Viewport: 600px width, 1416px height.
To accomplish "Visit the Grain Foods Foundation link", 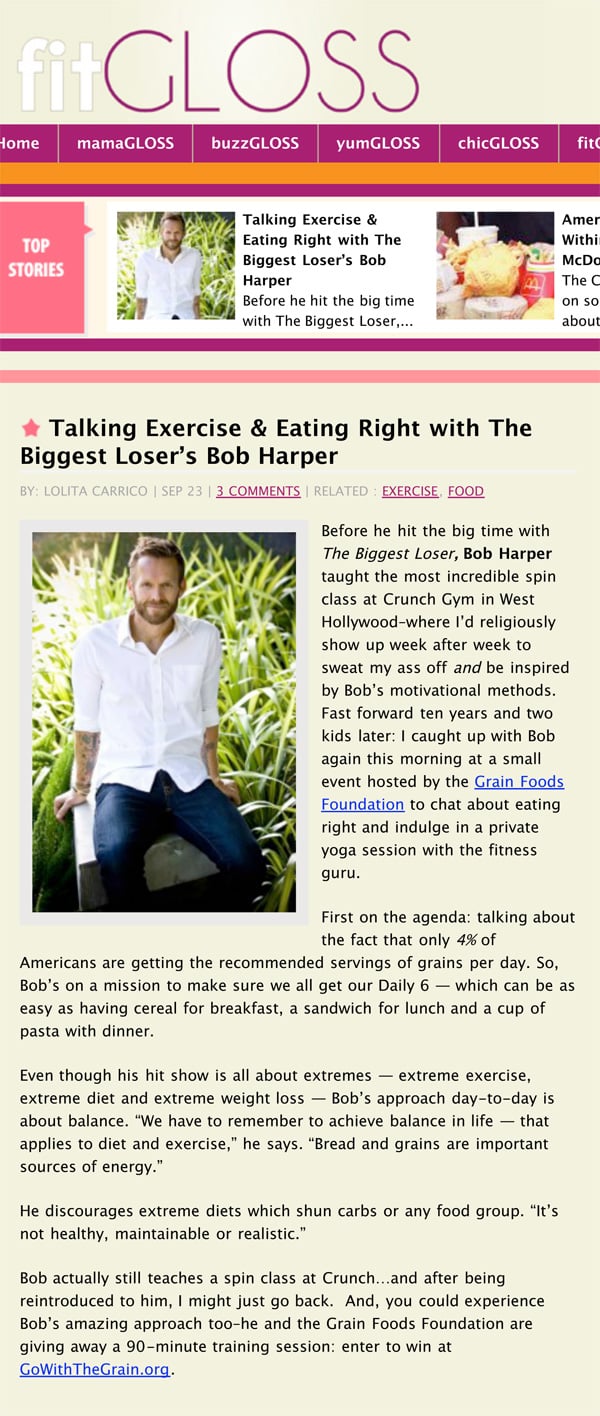I will 518,782.
